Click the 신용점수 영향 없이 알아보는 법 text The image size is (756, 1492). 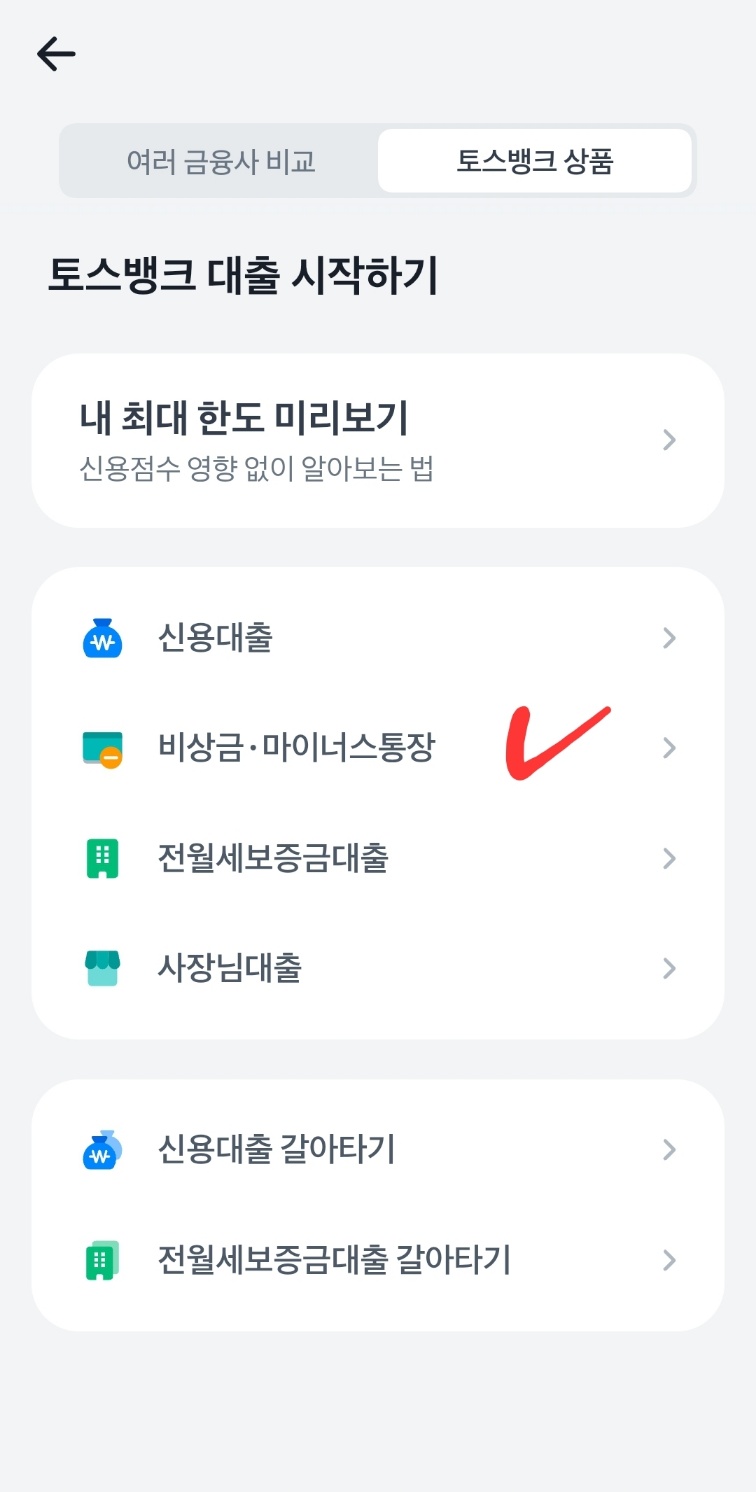[x=222, y=470]
